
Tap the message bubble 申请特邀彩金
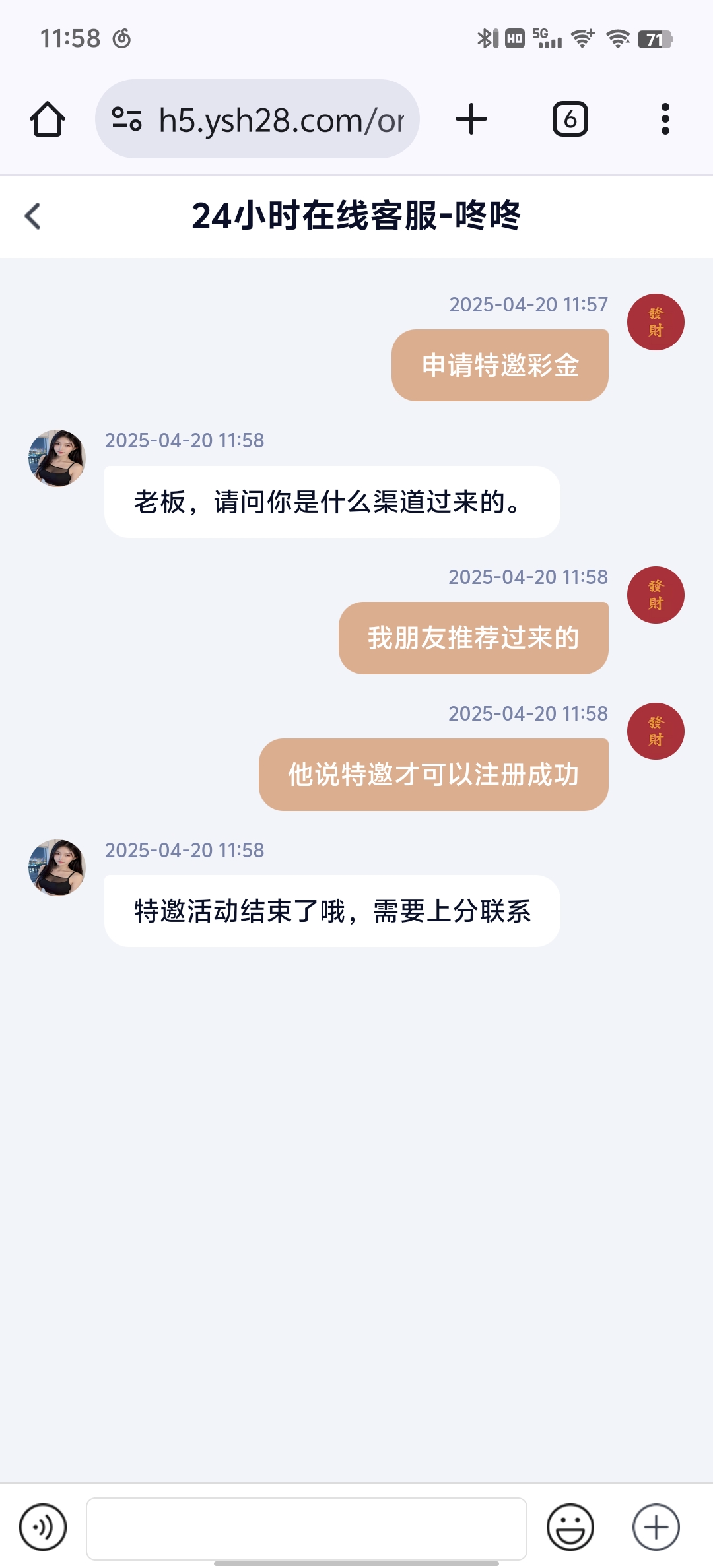pyautogui.click(x=500, y=364)
